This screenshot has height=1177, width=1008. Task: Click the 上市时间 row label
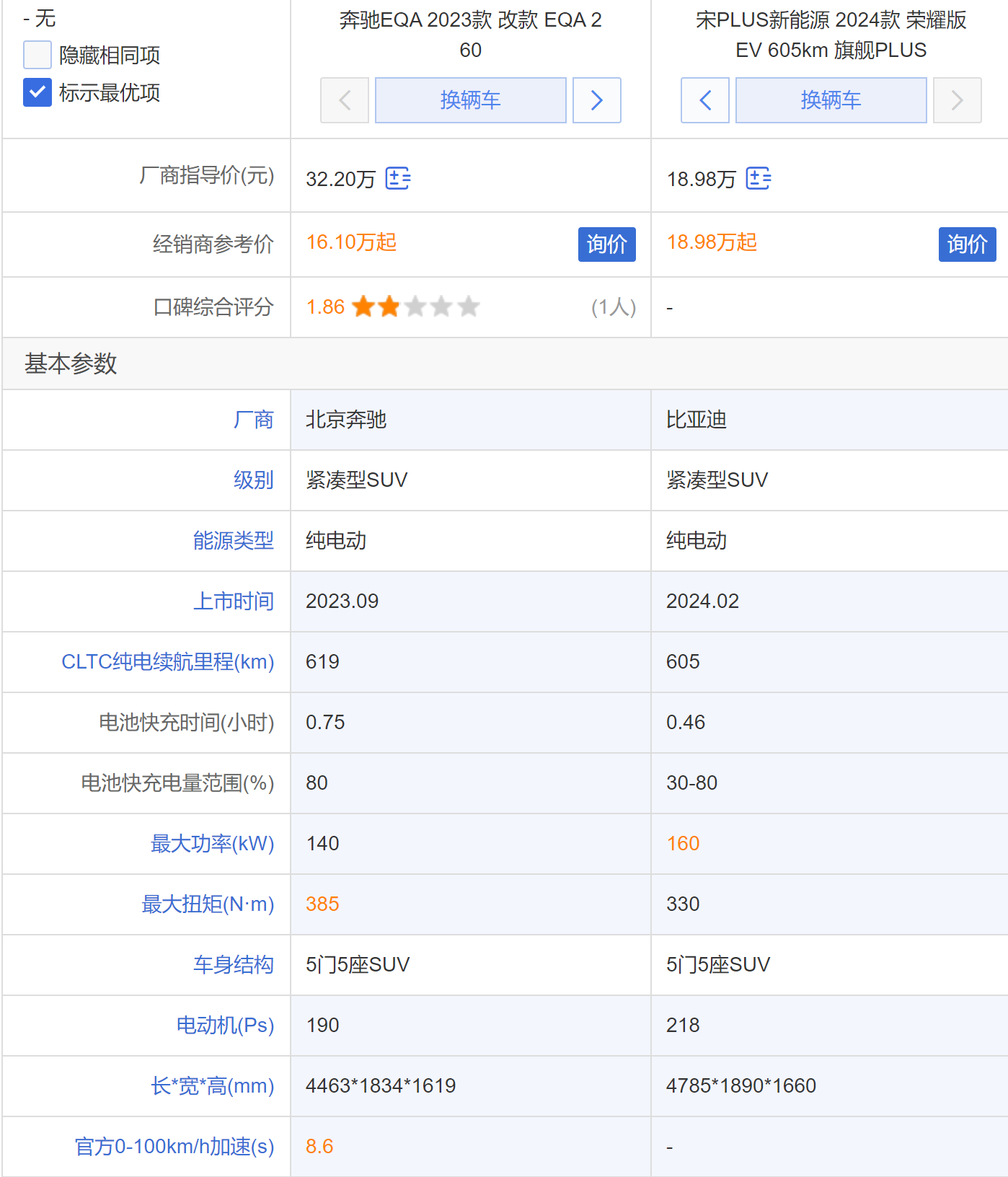point(232,601)
